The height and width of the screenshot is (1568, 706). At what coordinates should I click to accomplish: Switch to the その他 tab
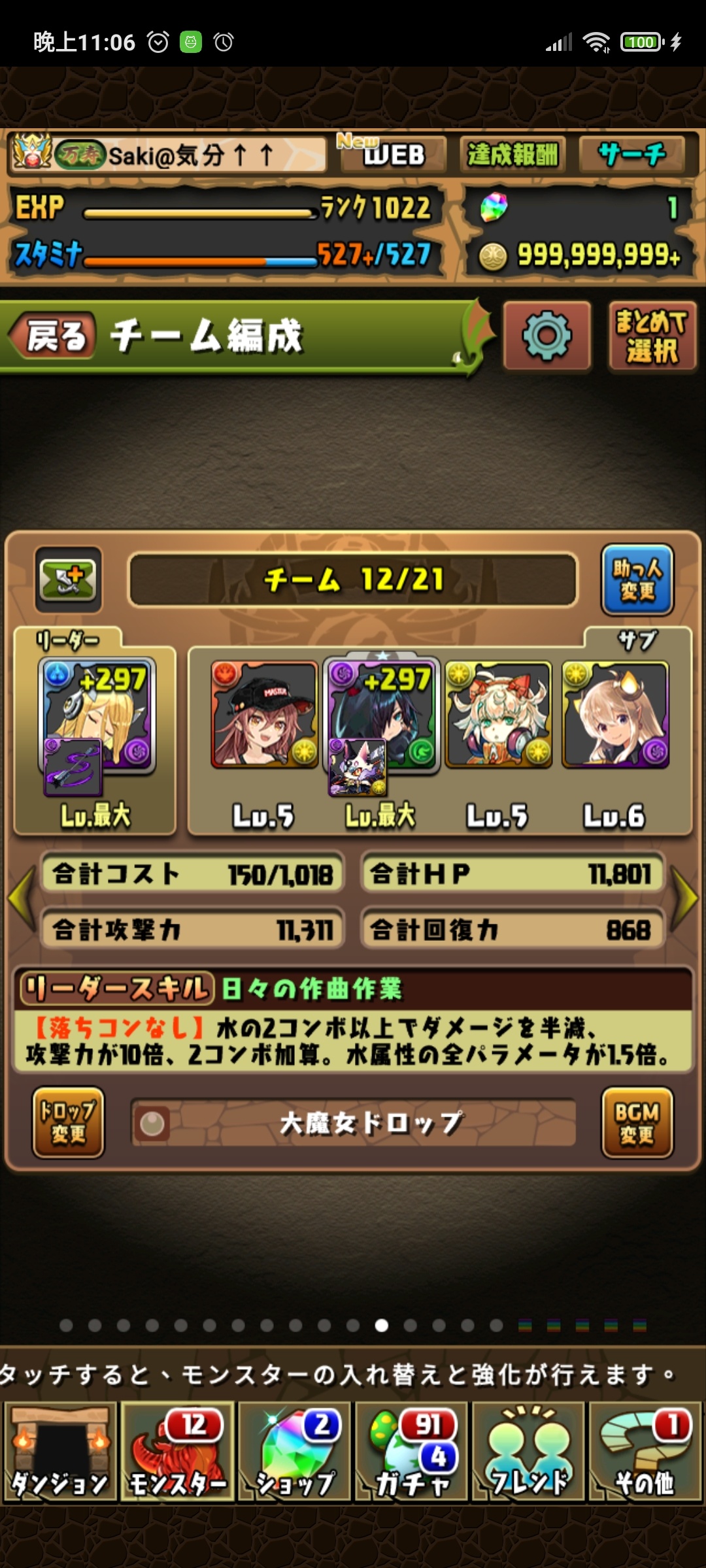(x=645, y=1452)
